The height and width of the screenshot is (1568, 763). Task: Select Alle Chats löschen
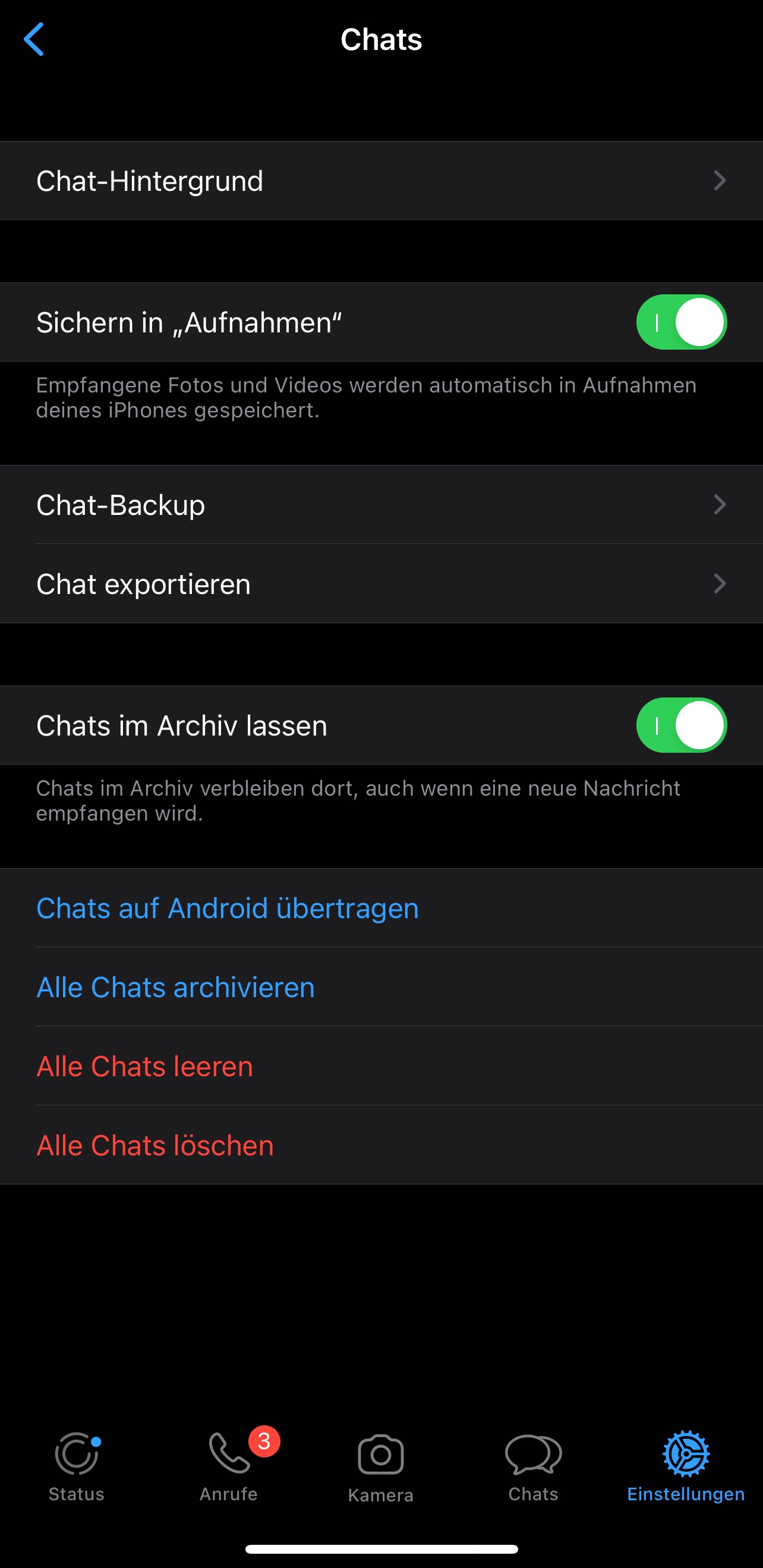pyautogui.click(x=155, y=1146)
